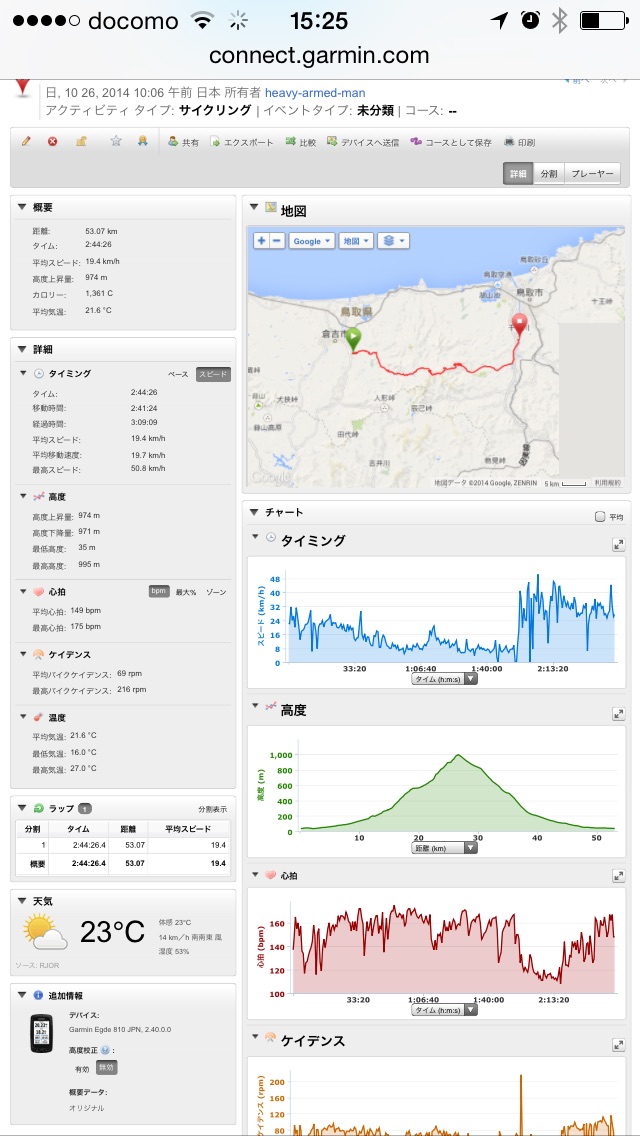Open the 地図 map type dropdown
The height and width of the screenshot is (1136, 640).
tap(355, 241)
